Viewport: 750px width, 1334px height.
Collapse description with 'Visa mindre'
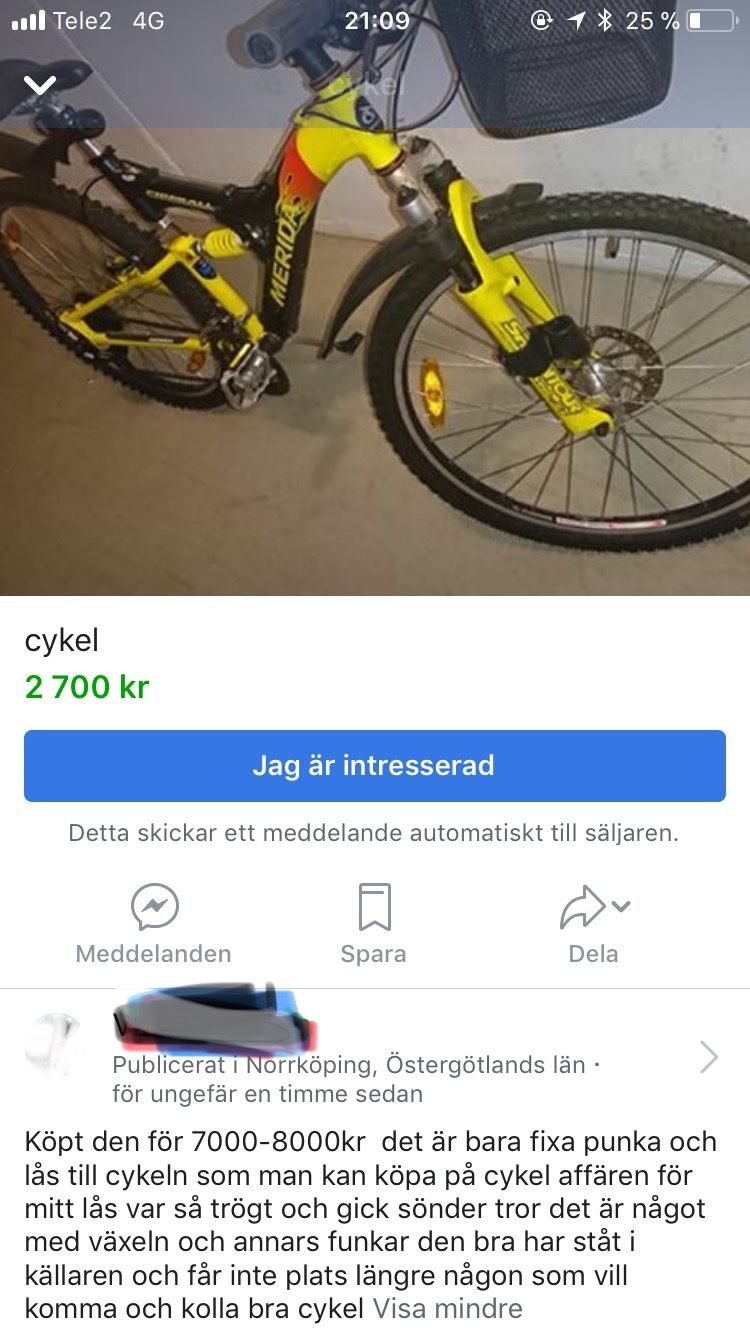pyautogui.click(x=447, y=1308)
